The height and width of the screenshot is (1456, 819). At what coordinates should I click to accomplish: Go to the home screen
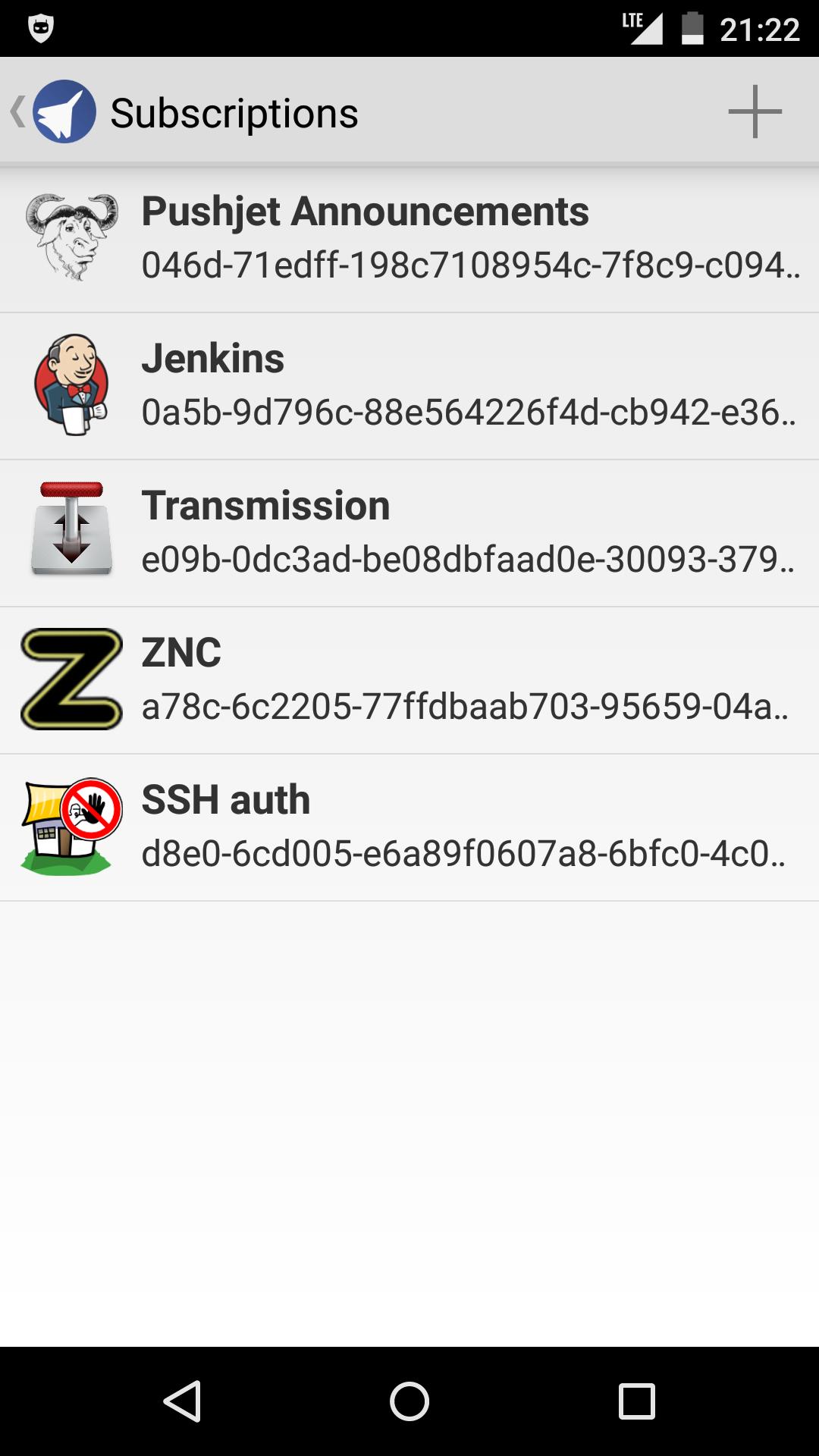tap(409, 1401)
